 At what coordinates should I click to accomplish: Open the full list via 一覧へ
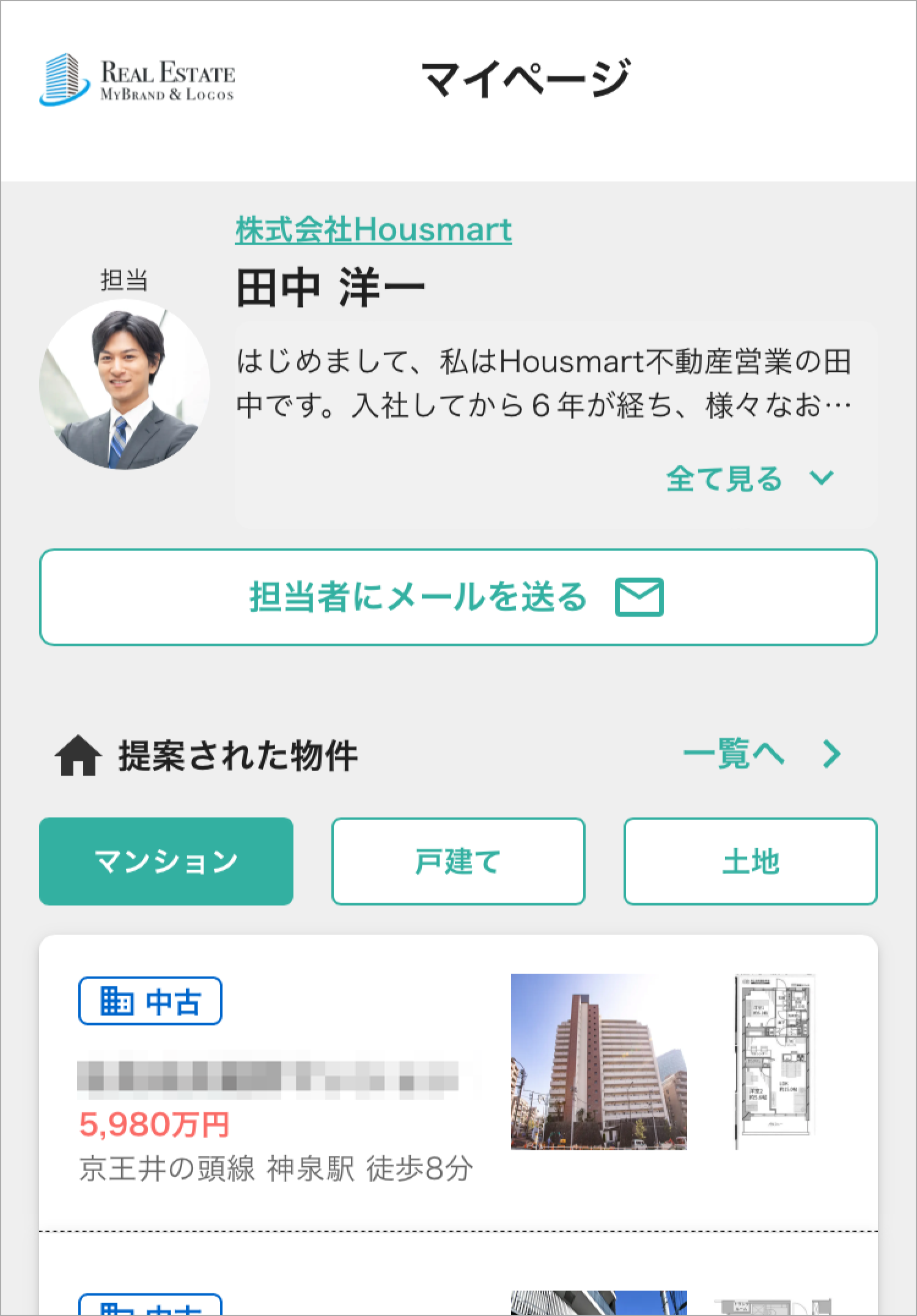[x=762, y=754]
